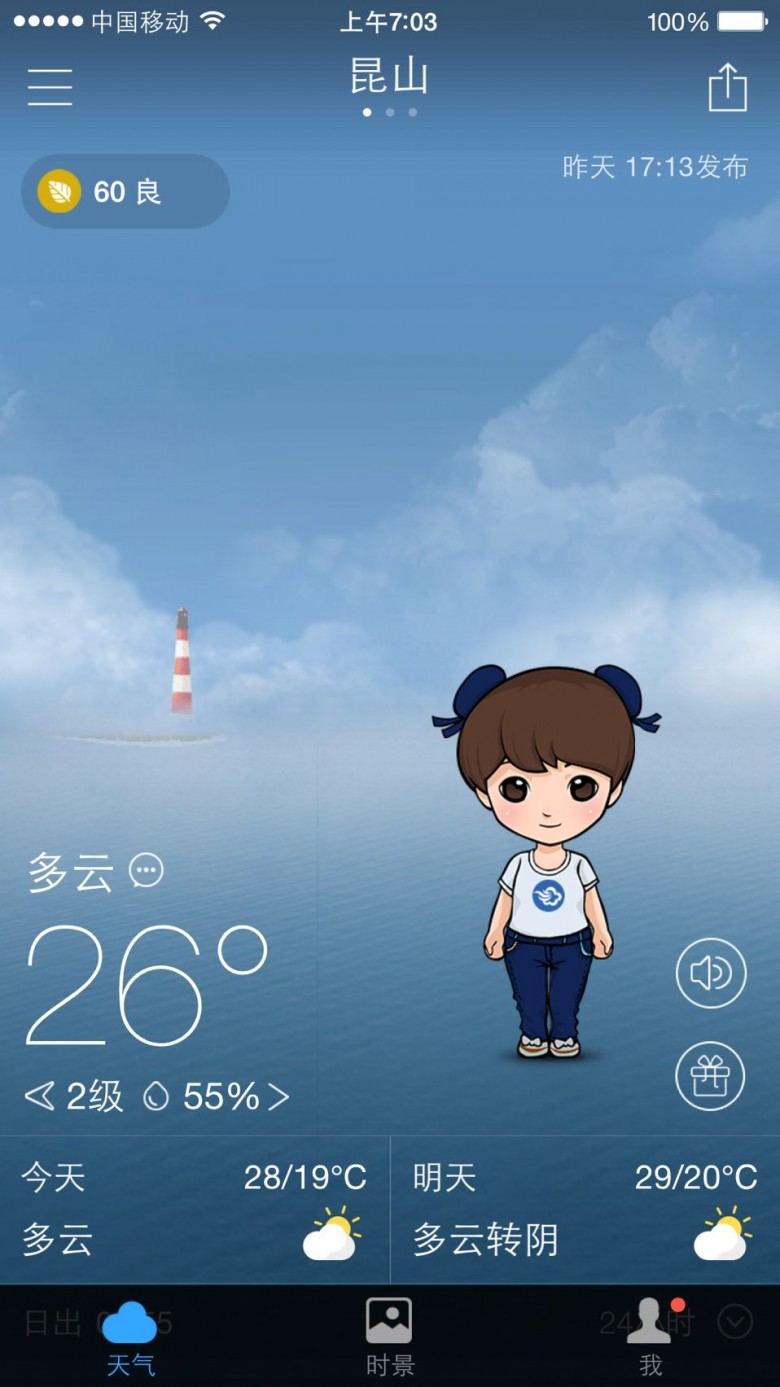
Task: Tap the city page indicator dots
Action: tap(390, 112)
